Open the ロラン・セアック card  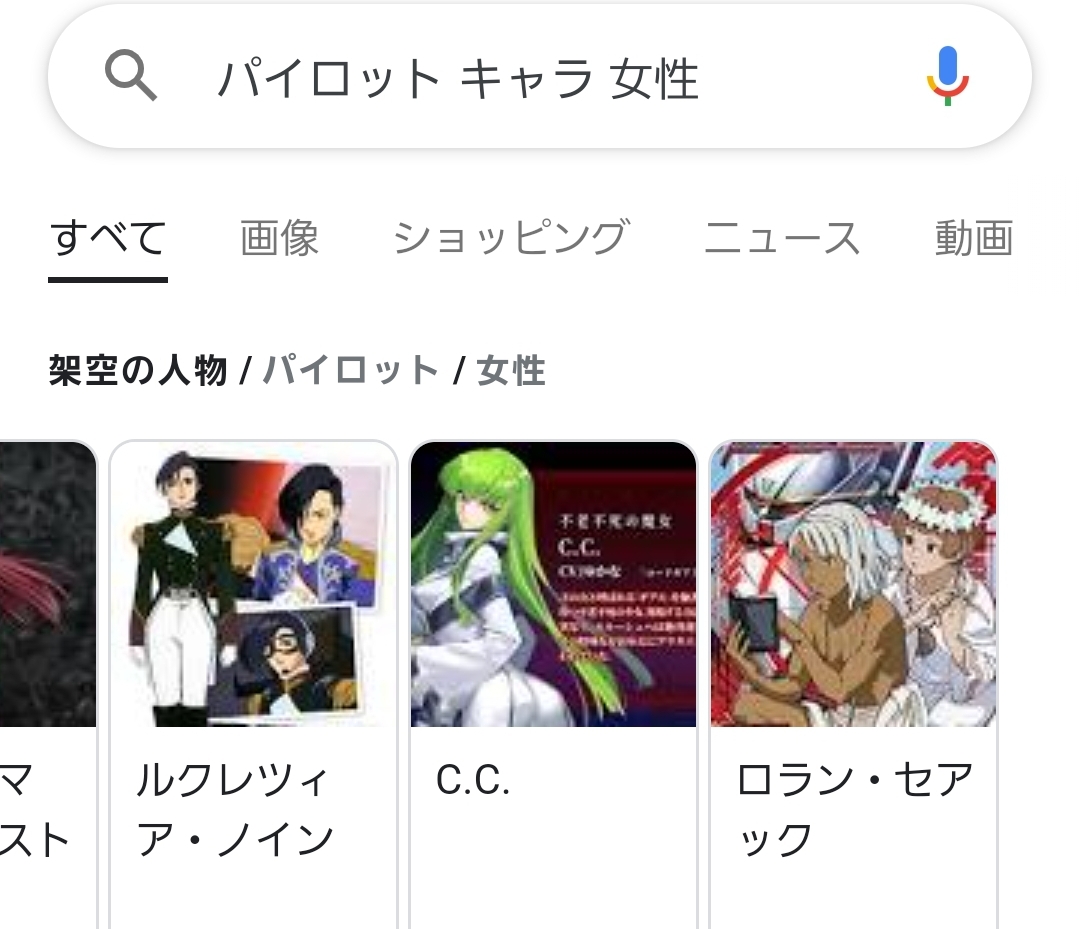[x=853, y=680]
